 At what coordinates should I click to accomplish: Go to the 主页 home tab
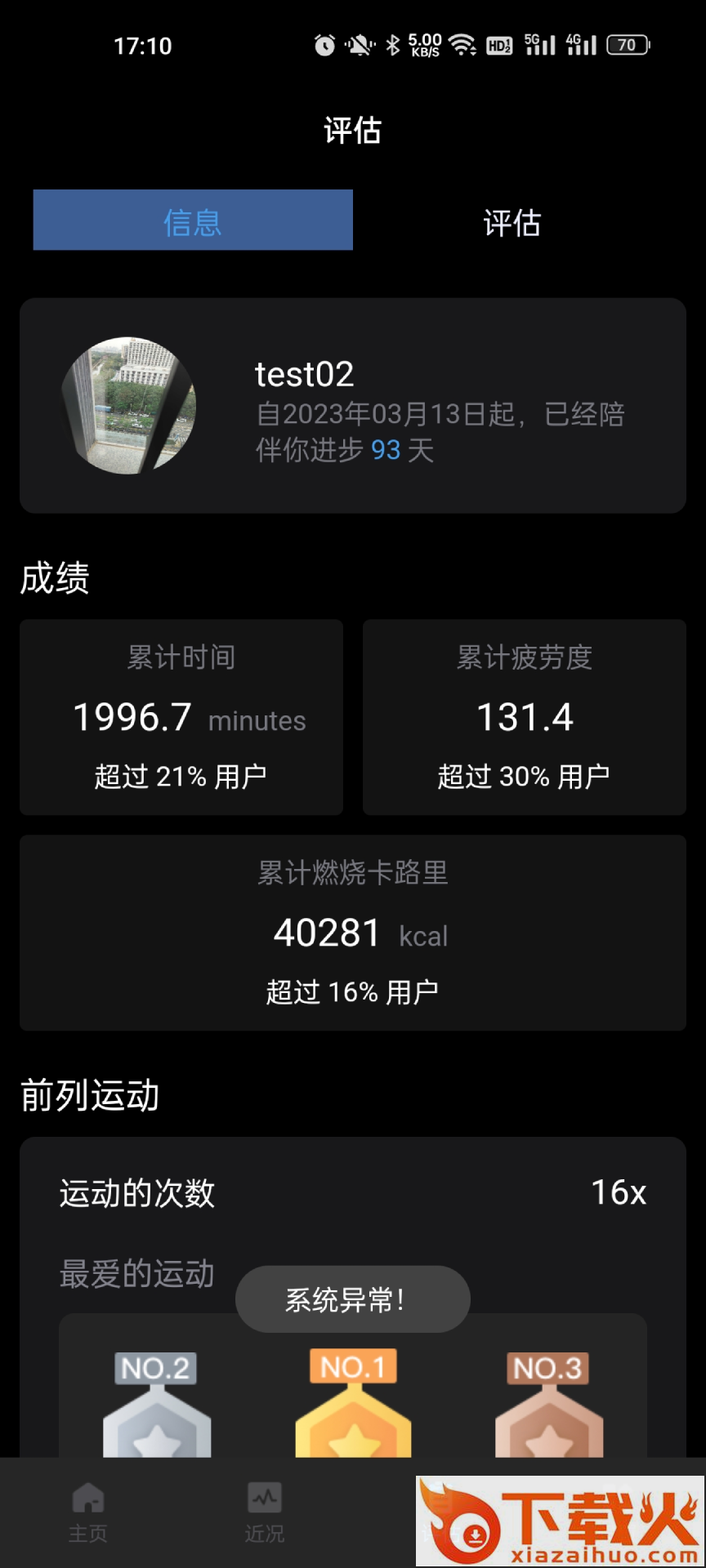[88, 1512]
